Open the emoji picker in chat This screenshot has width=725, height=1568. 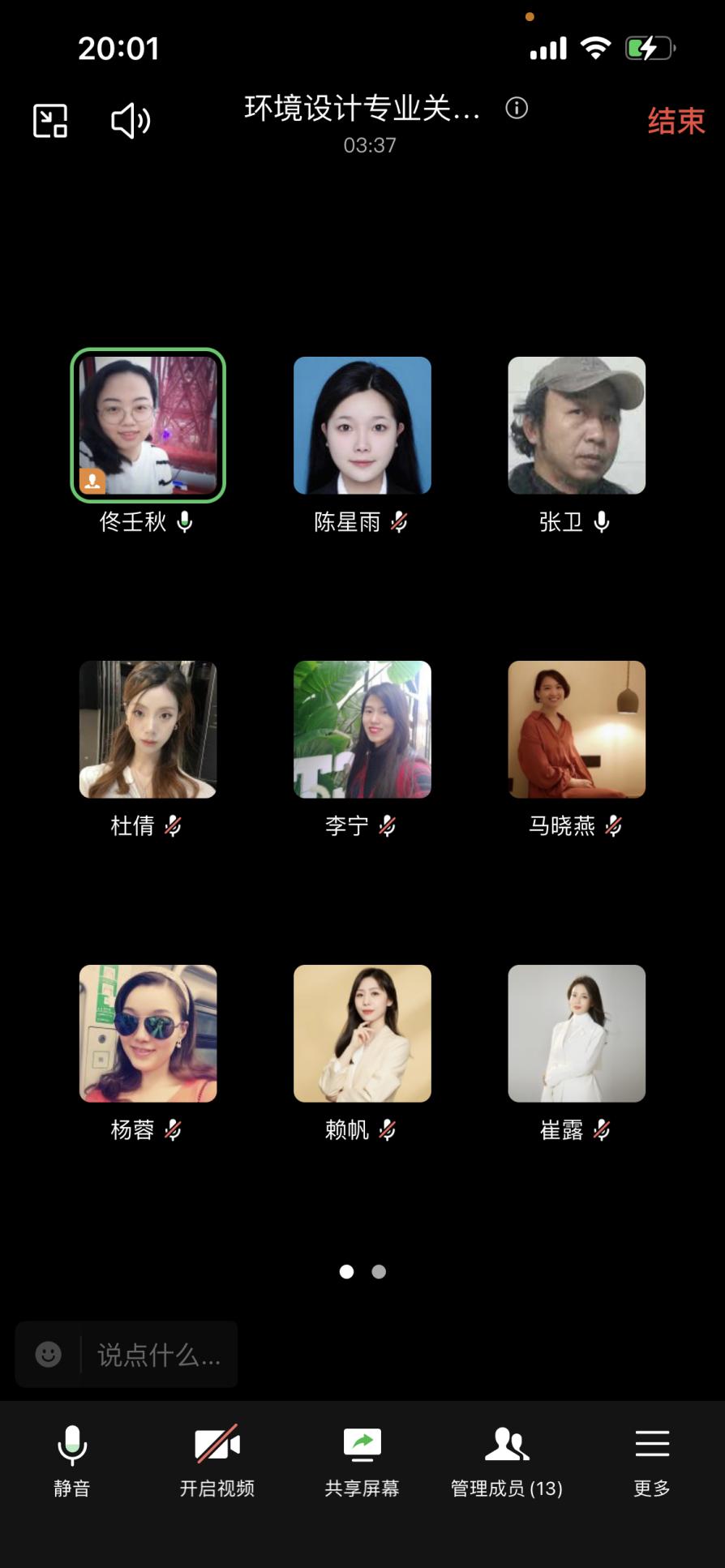[49, 1354]
